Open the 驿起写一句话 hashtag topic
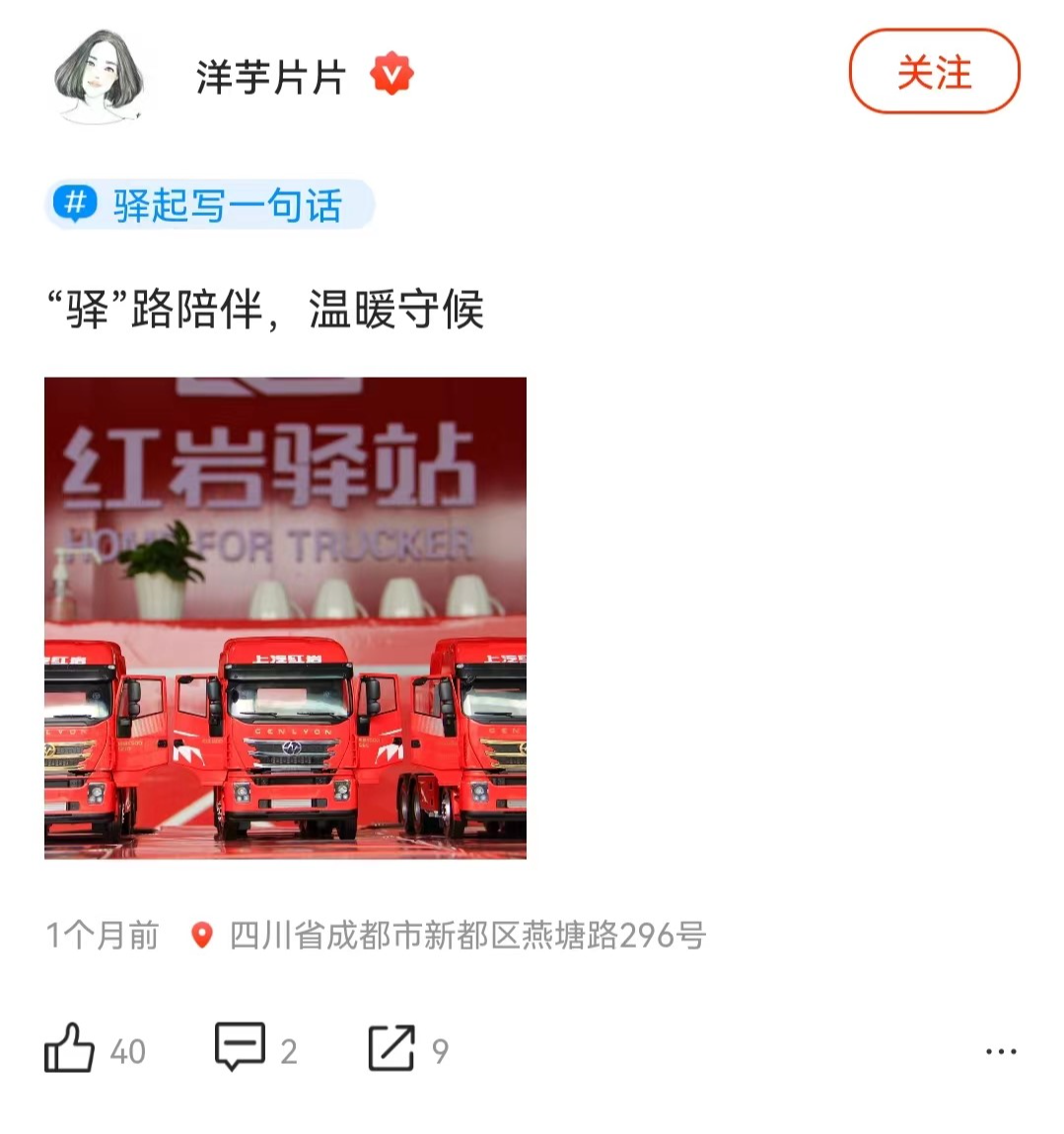 tap(210, 205)
